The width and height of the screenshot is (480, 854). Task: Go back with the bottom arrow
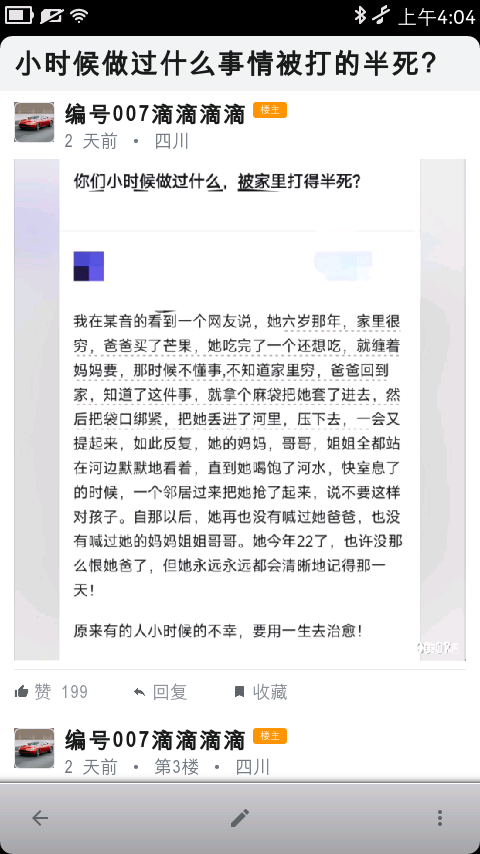coord(40,818)
